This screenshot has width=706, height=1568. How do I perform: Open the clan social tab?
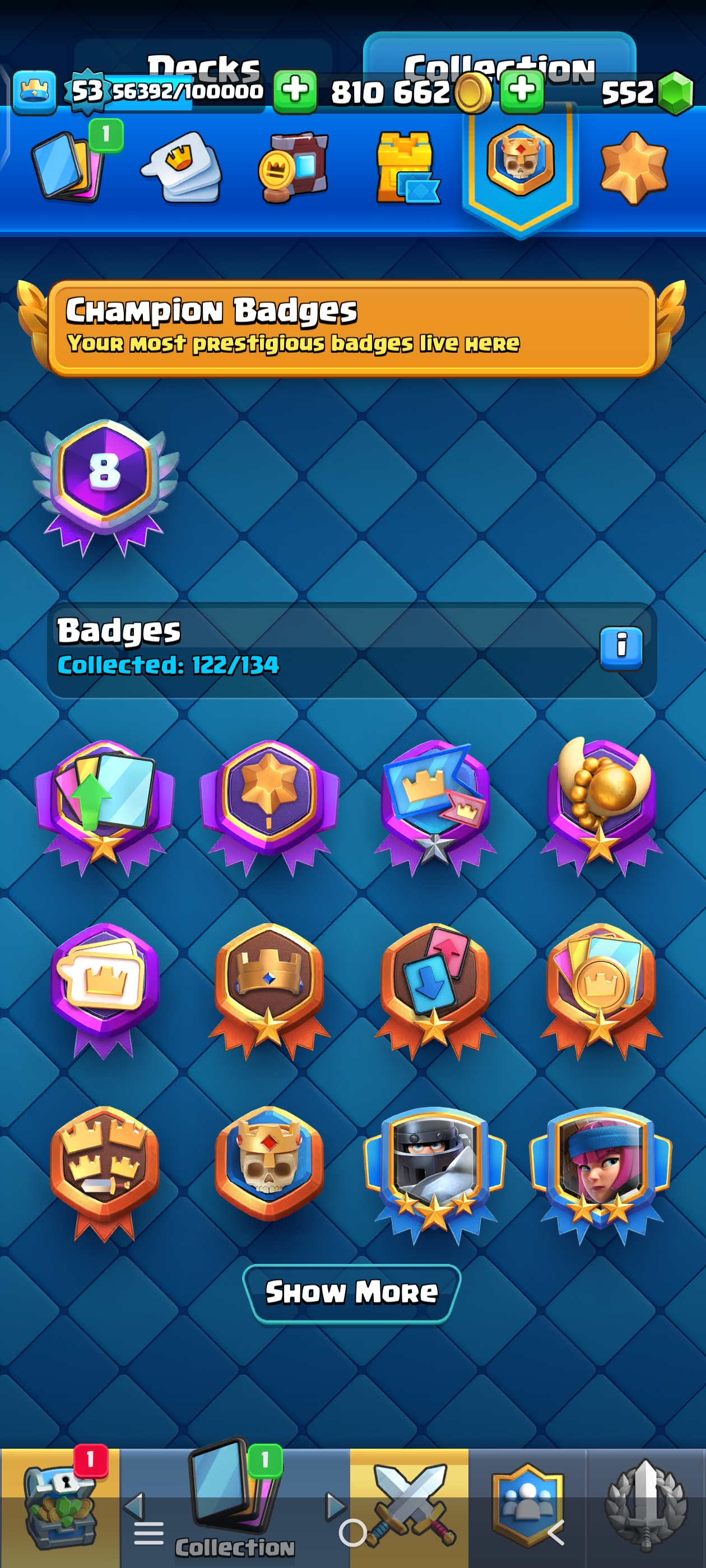(x=527, y=1507)
